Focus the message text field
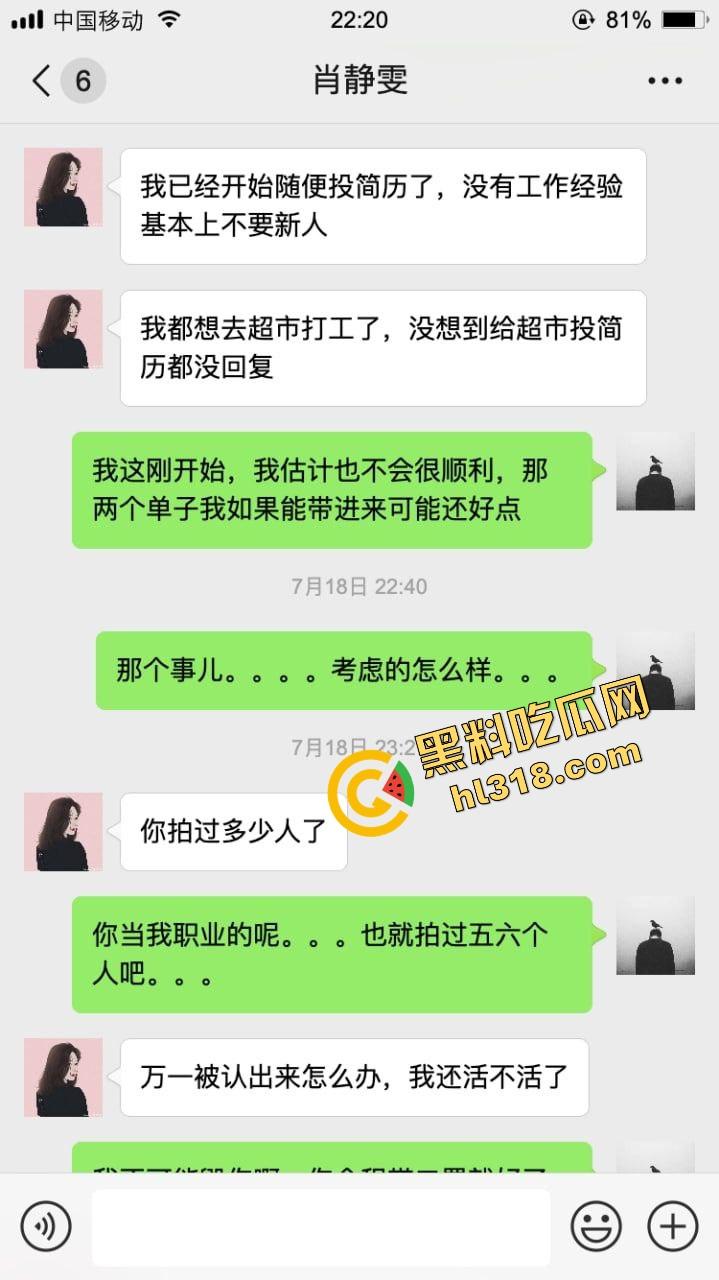The width and height of the screenshot is (719, 1280). [320, 1227]
